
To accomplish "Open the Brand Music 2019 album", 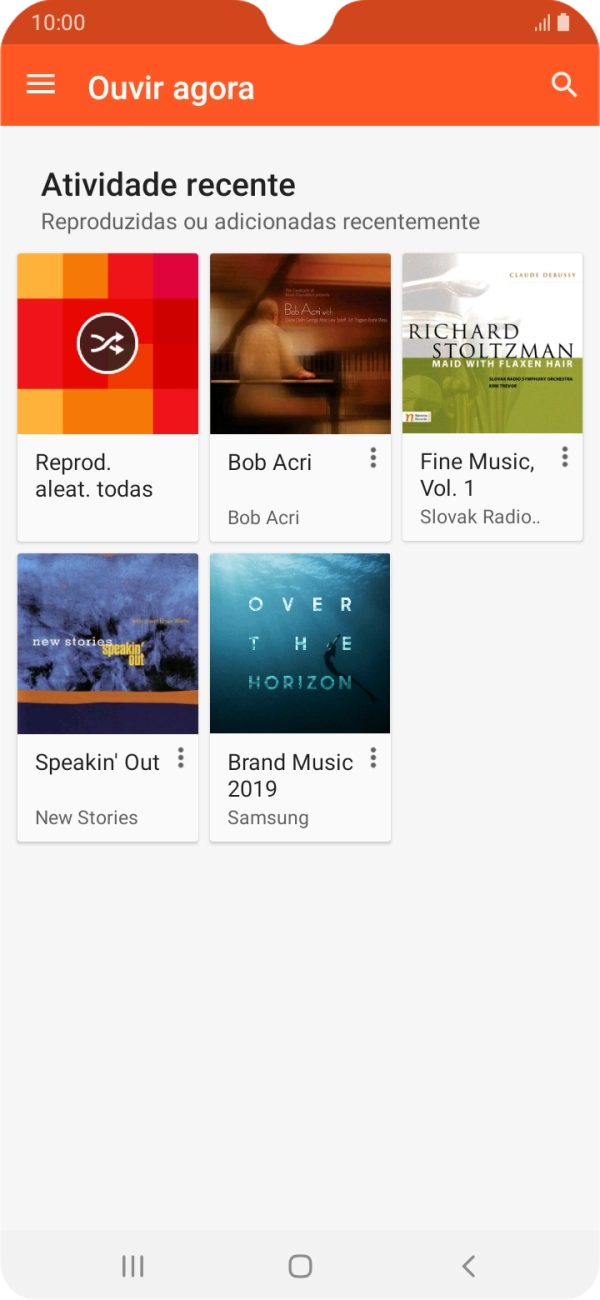I will tap(300, 645).
